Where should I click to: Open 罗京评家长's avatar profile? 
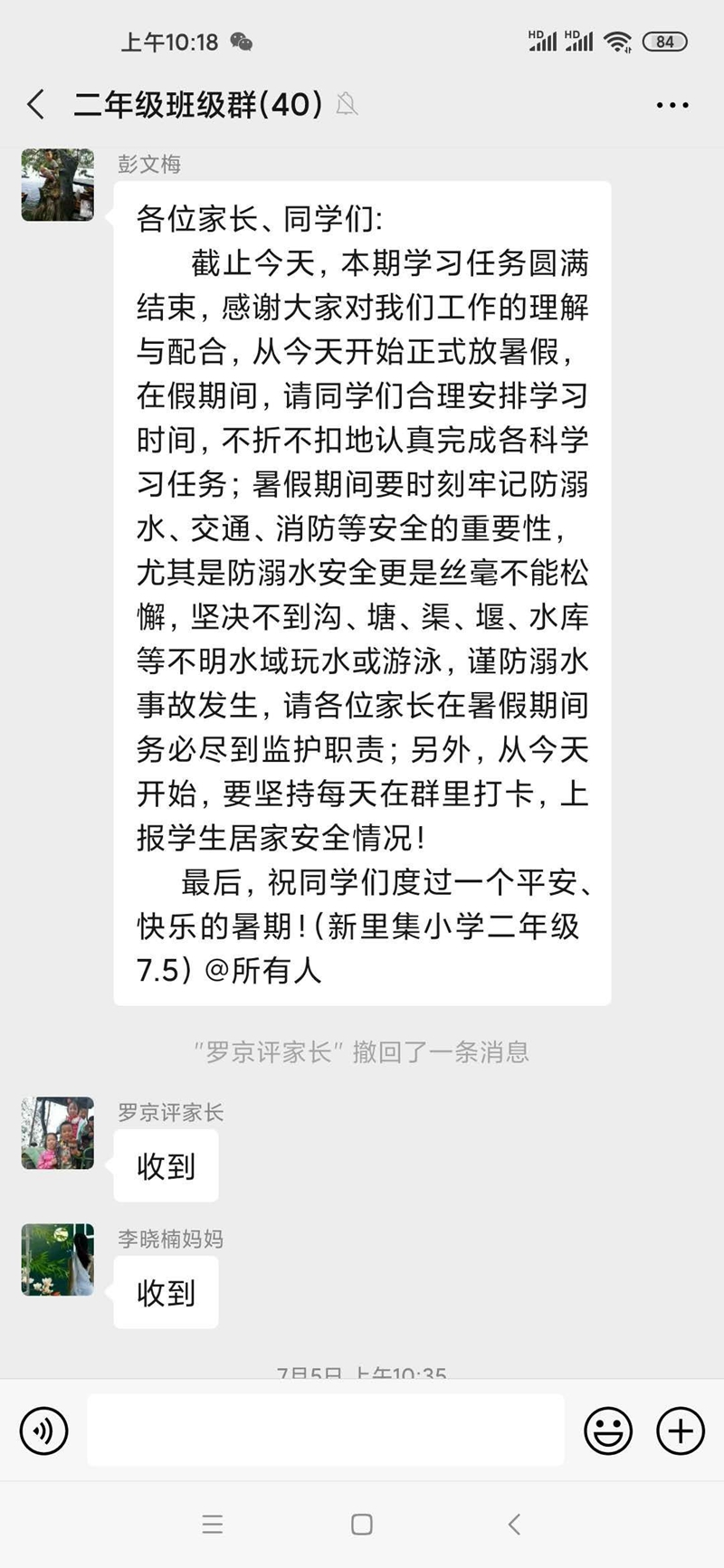click(58, 1133)
